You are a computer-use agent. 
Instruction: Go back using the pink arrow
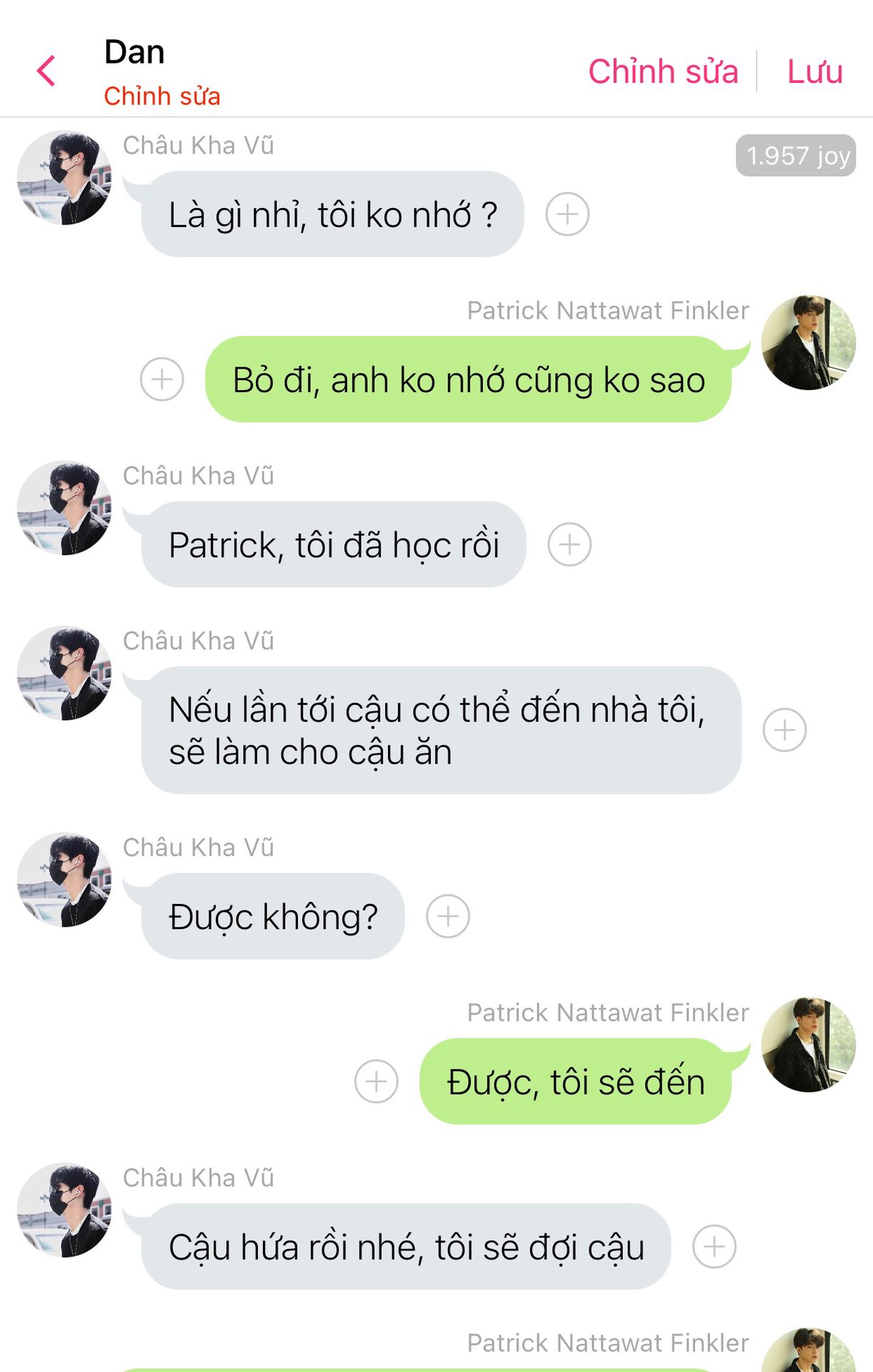[x=46, y=71]
